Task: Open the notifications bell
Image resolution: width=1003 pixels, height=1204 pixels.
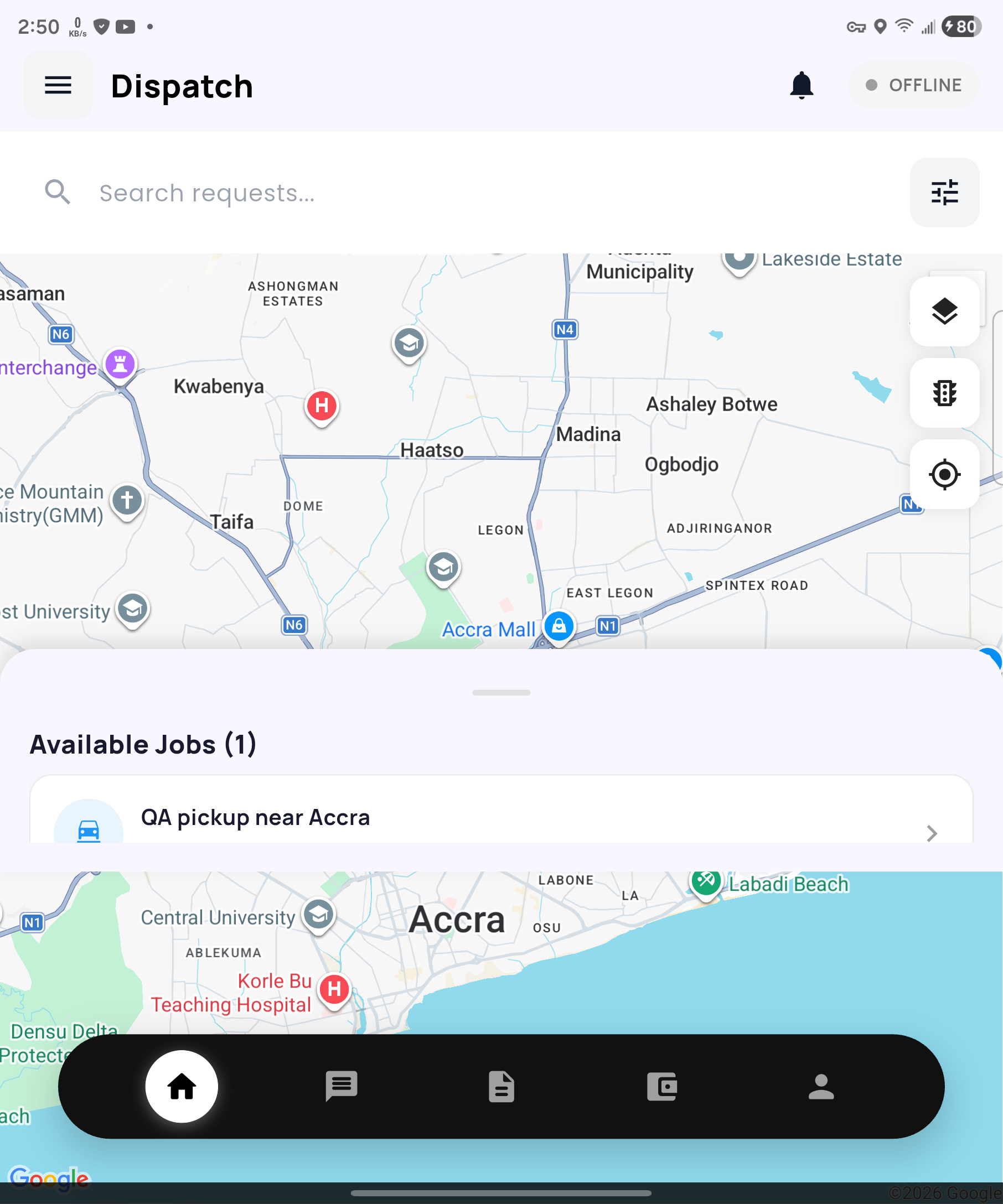Action: coord(801,85)
